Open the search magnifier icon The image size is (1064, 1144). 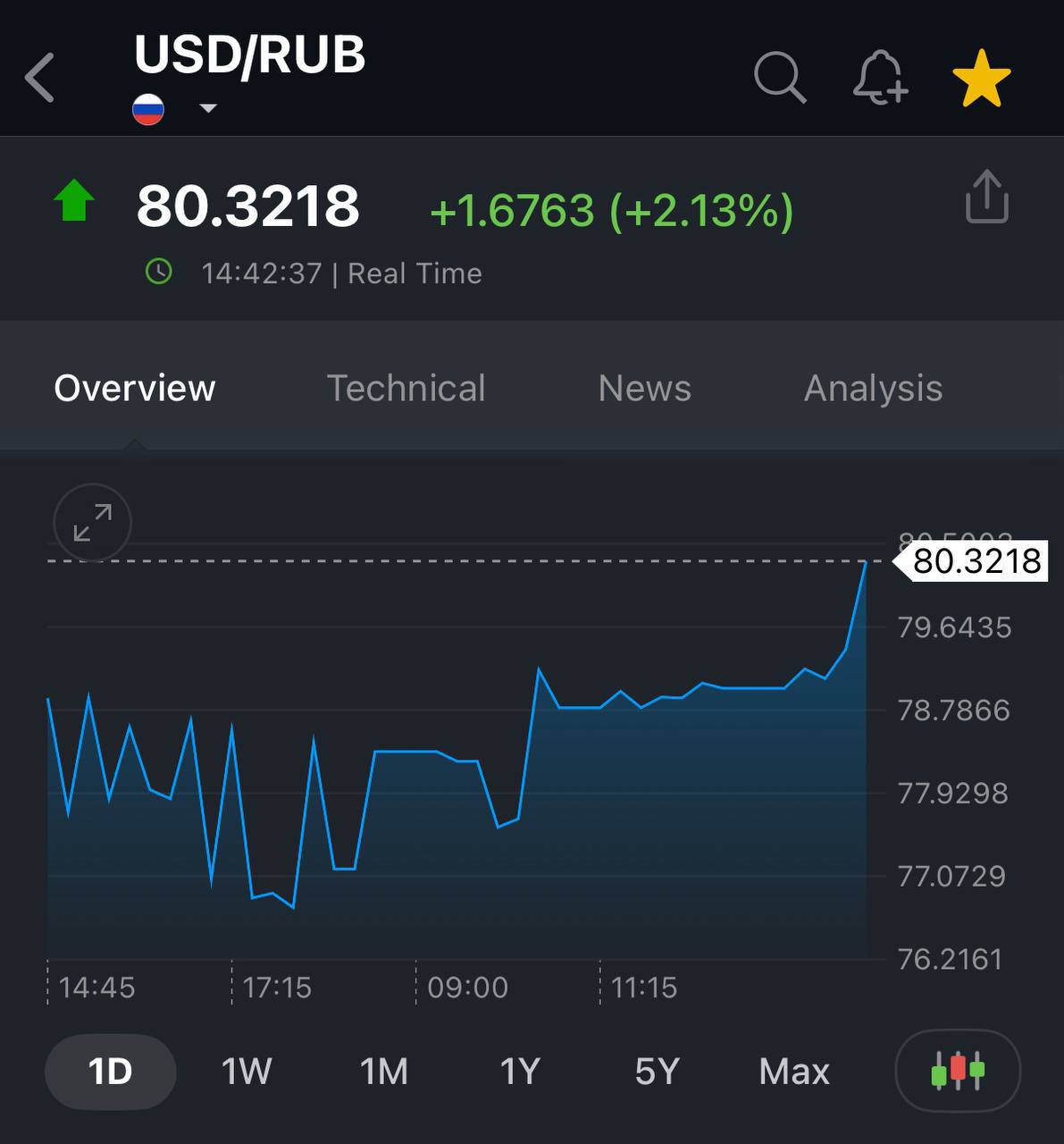tap(780, 78)
